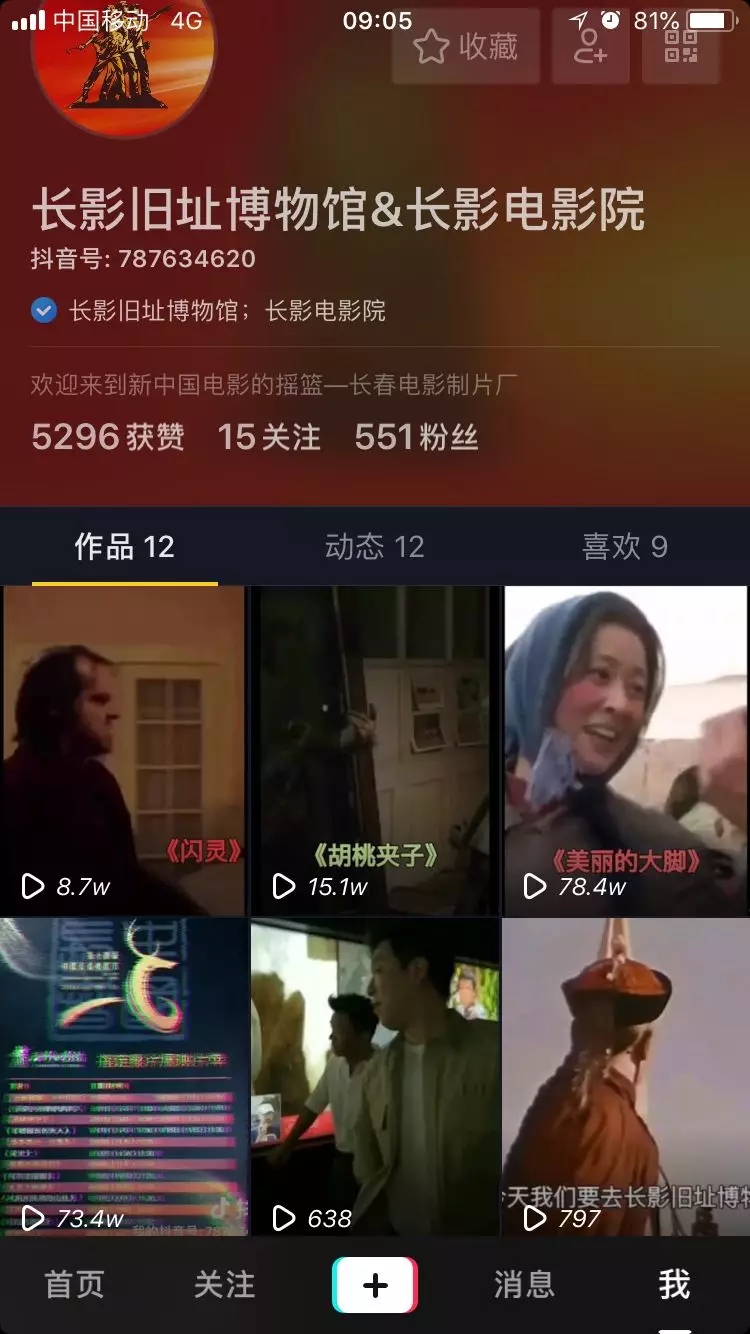Open the profile avatar picture
Viewport: 750px width, 1334px height.
pyautogui.click(x=122, y=60)
